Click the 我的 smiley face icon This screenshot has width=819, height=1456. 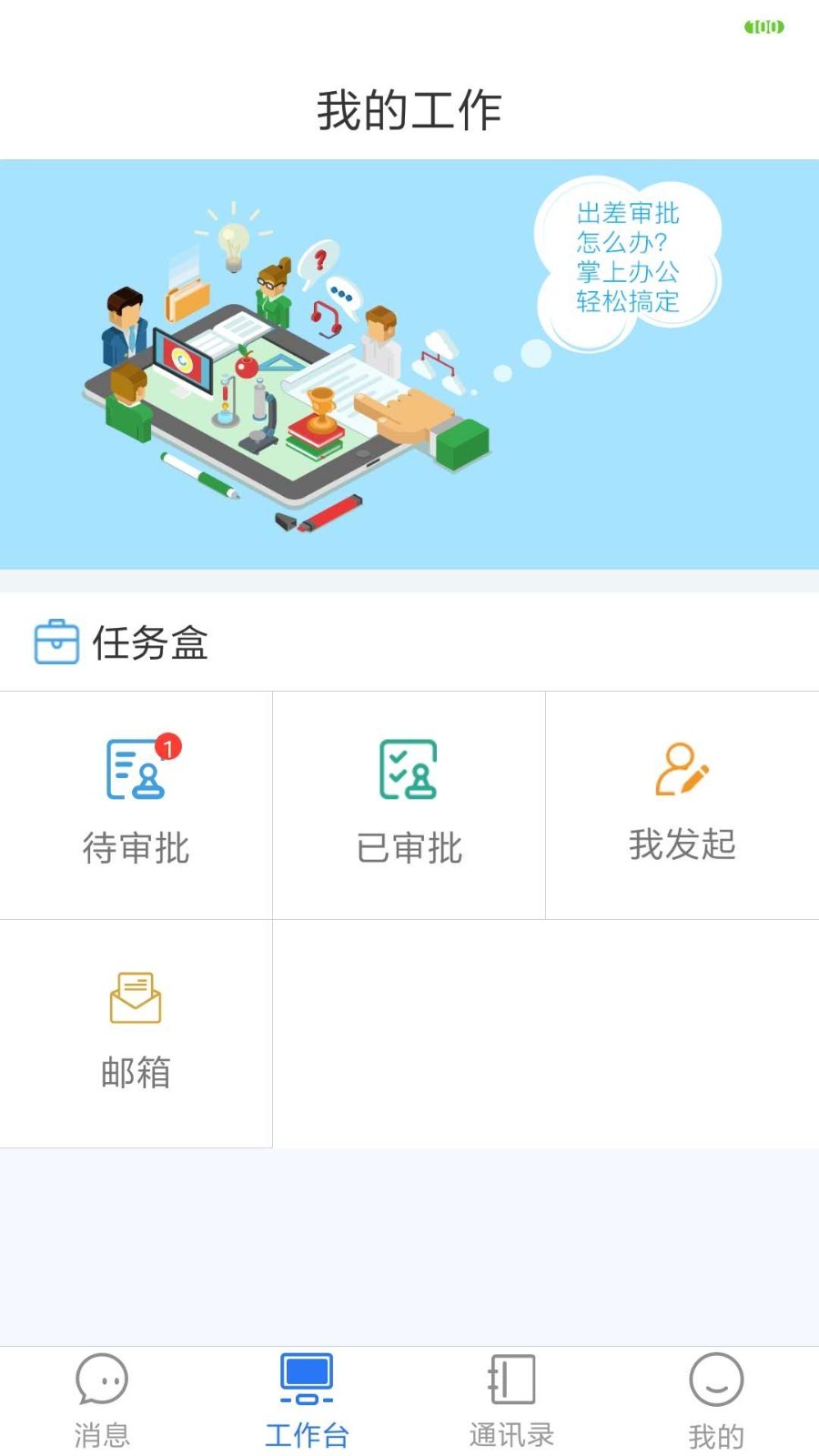pyautogui.click(x=715, y=1380)
